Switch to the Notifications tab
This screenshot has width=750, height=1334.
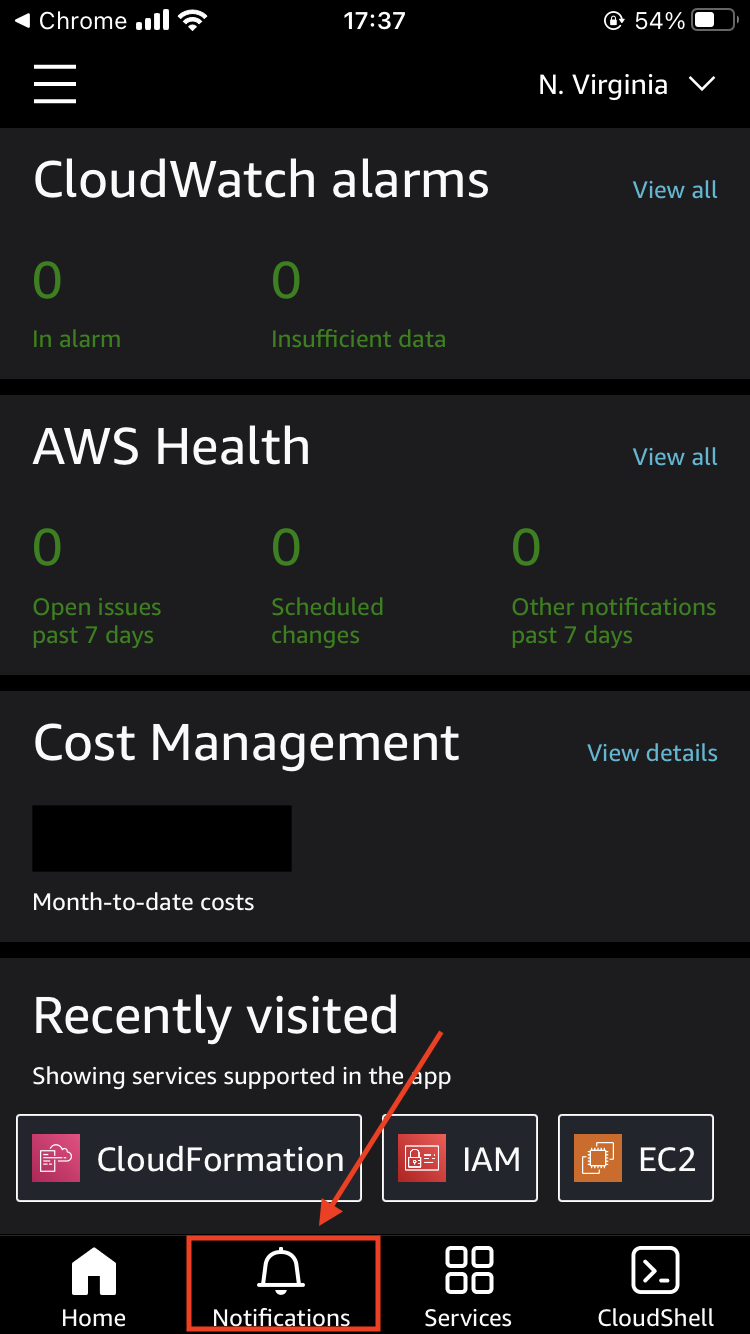pyautogui.click(x=281, y=1284)
